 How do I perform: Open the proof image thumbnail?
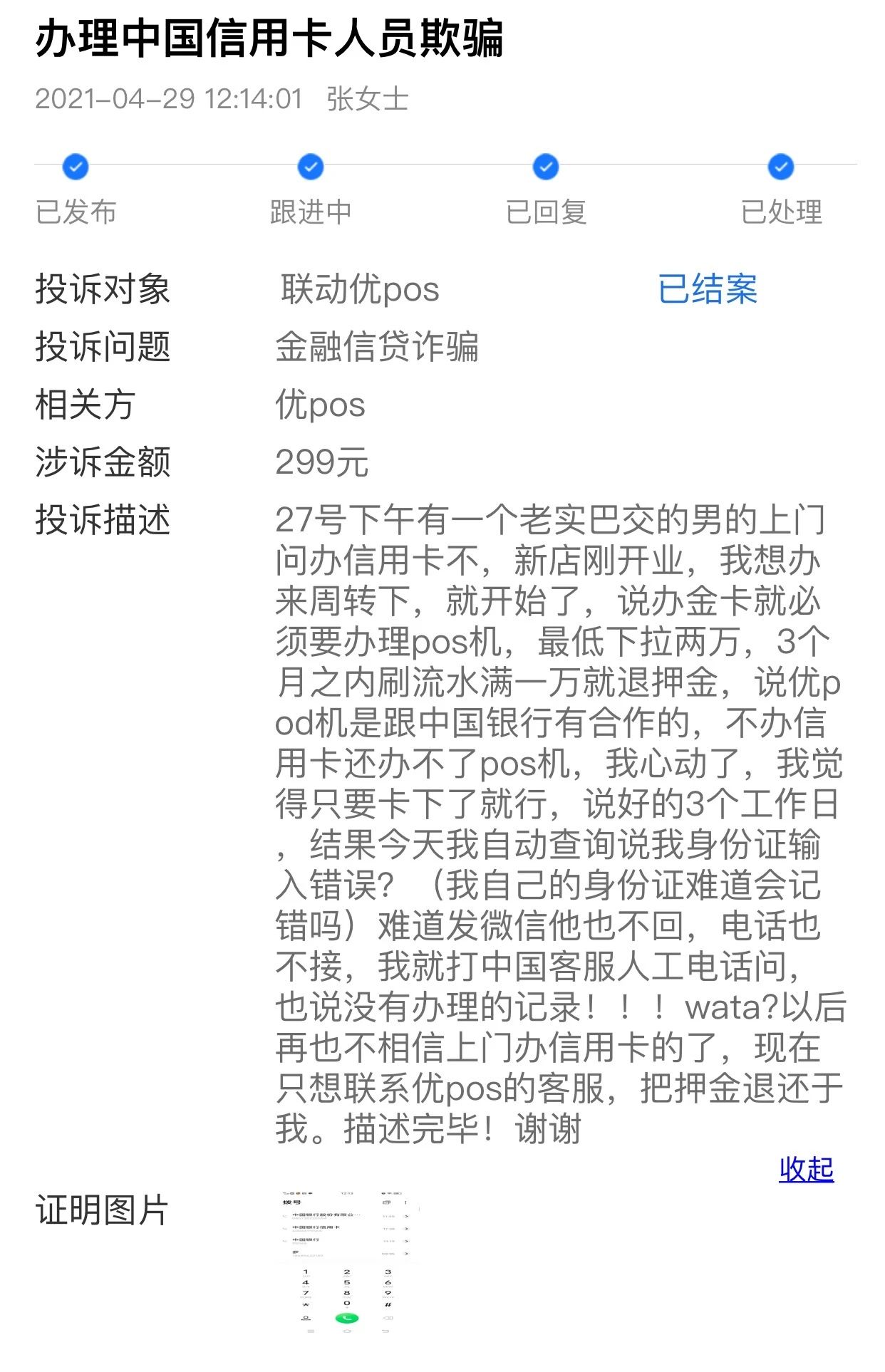tap(347, 1262)
